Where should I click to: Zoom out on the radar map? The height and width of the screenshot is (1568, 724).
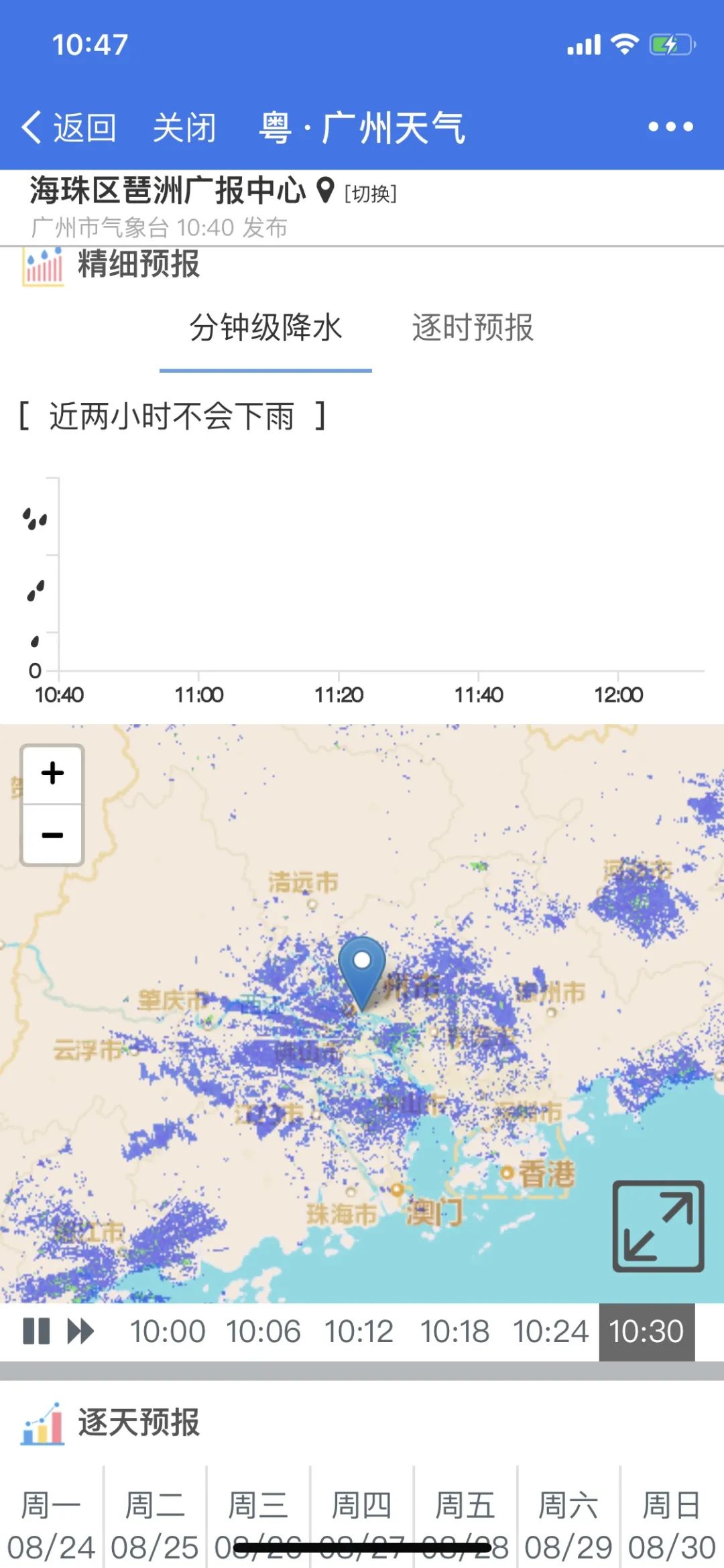click(52, 835)
